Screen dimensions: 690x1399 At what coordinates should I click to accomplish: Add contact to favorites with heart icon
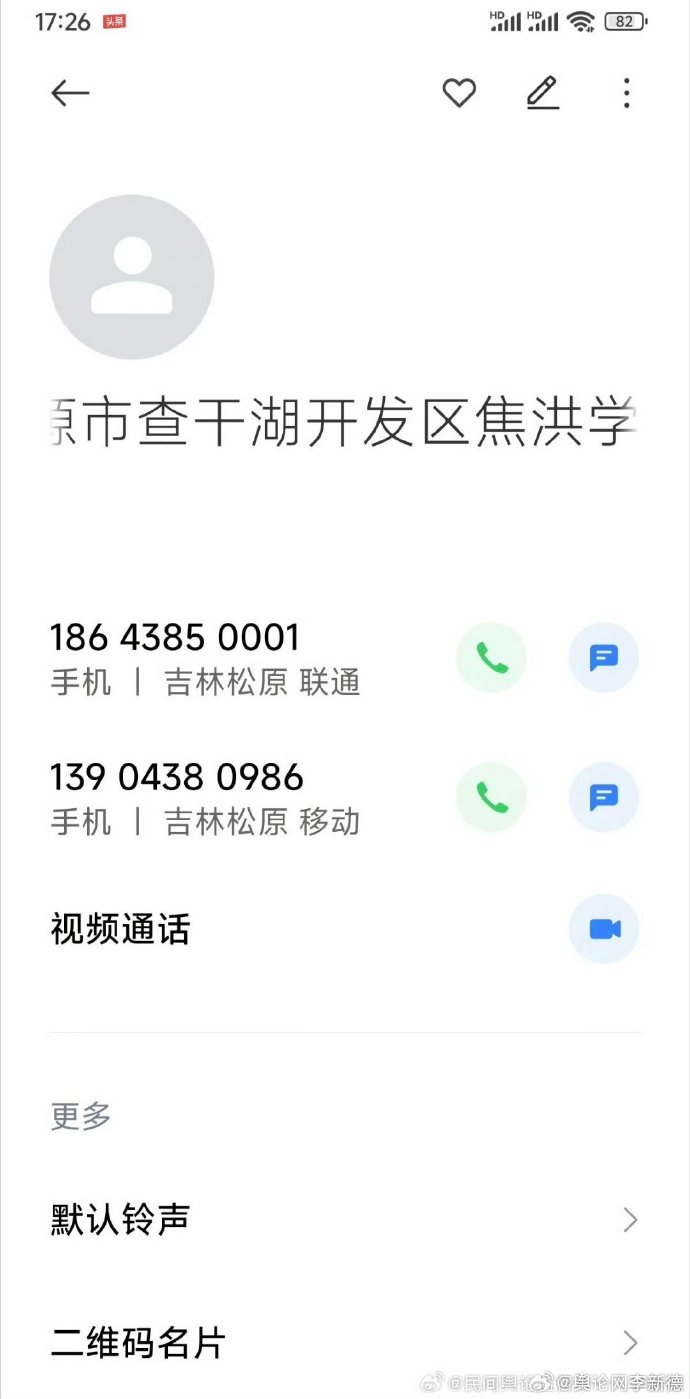coord(459,93)
